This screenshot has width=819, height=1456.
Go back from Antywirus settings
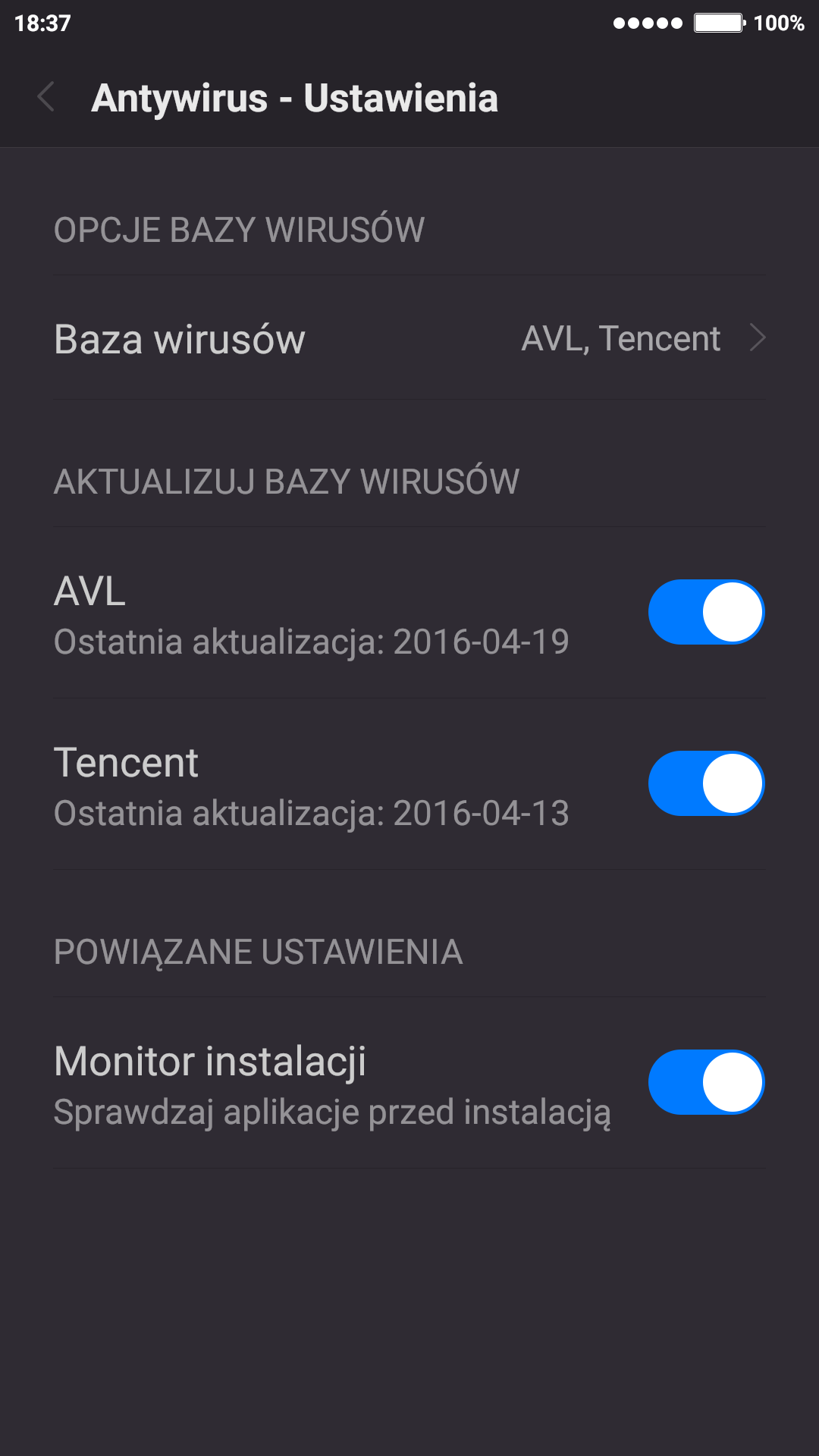[46, 98]
